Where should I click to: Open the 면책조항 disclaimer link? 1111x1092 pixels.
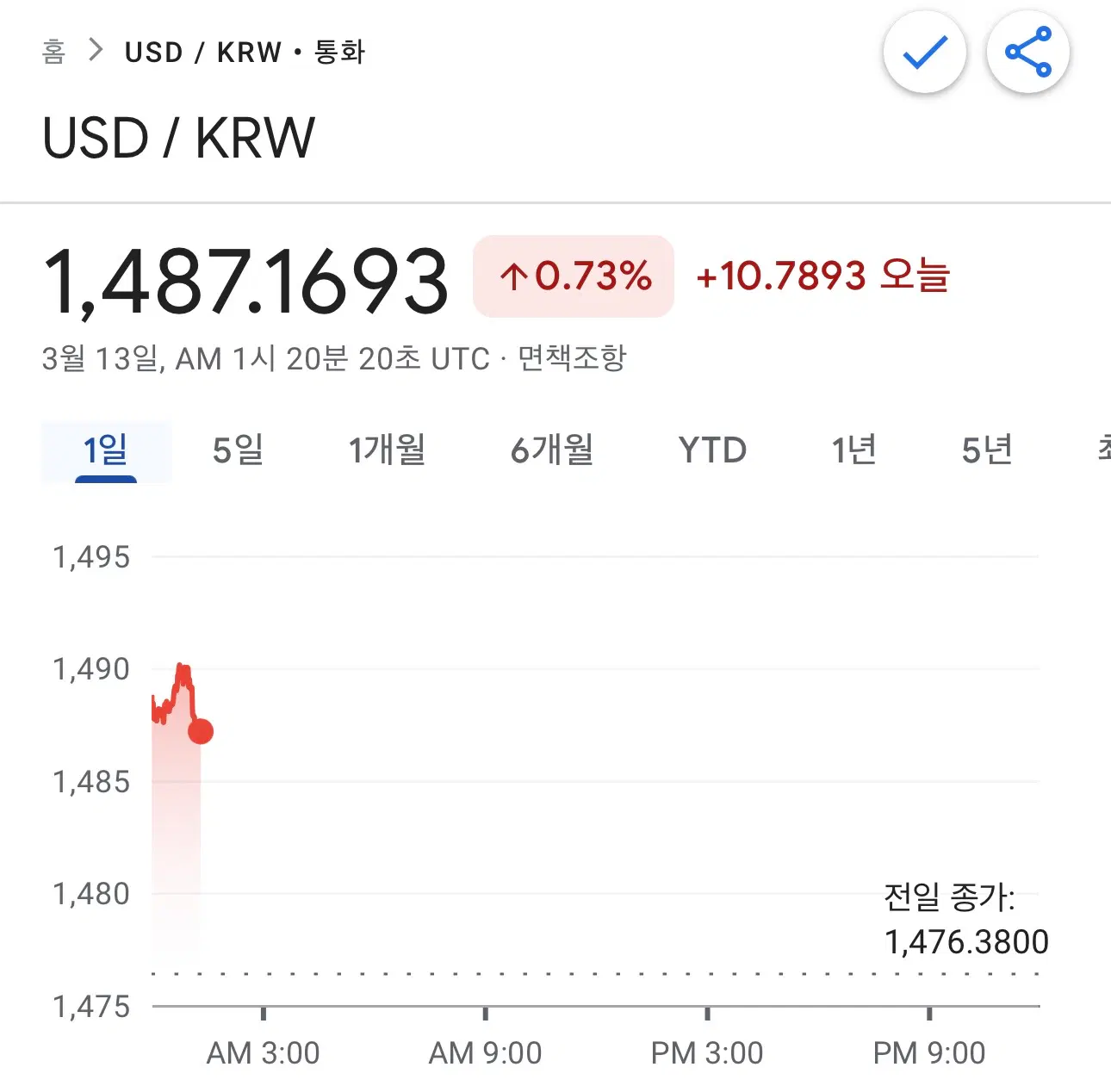(572, 358)
